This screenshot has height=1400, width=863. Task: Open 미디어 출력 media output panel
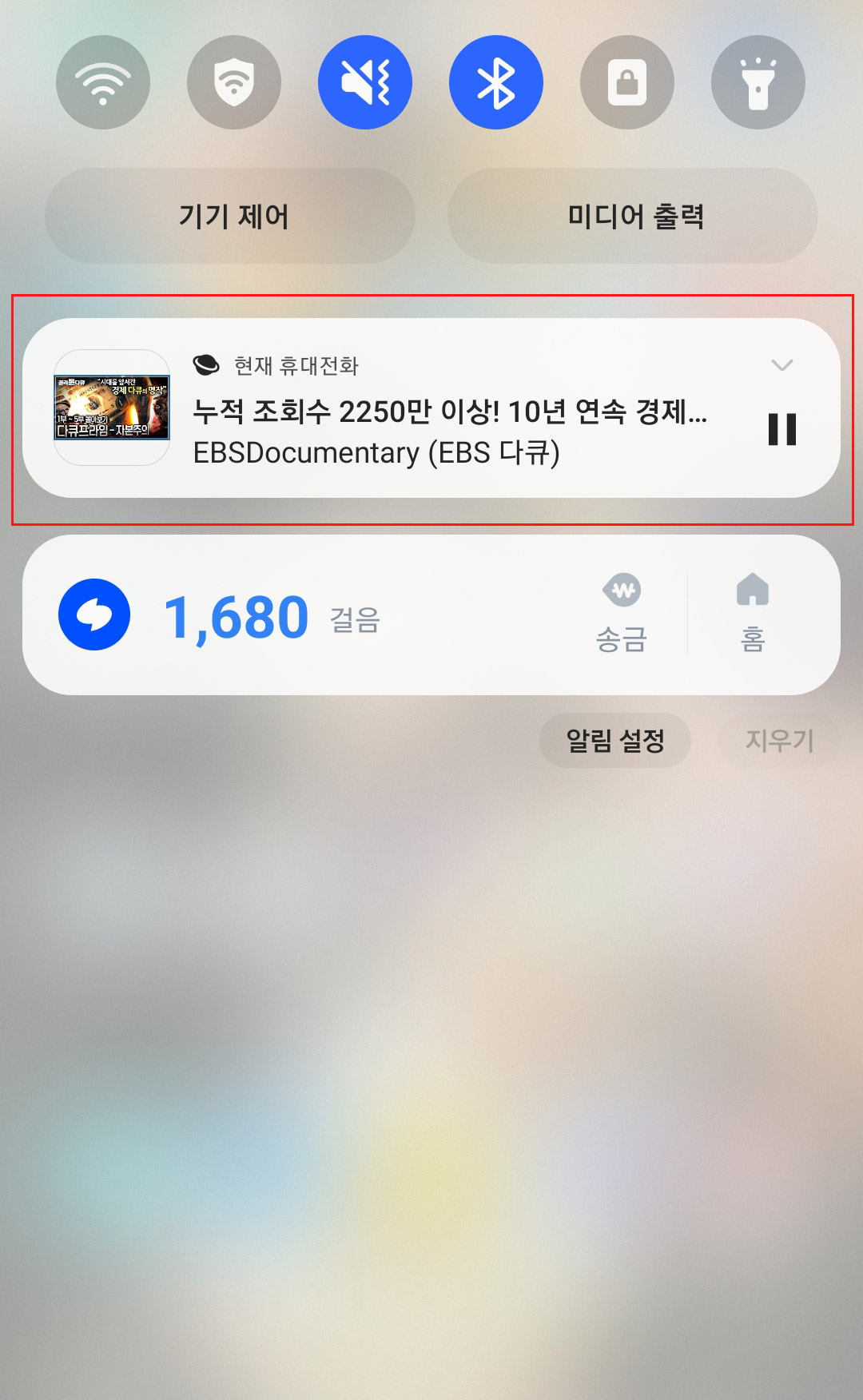pyautogui.click(x=635, y=215)
